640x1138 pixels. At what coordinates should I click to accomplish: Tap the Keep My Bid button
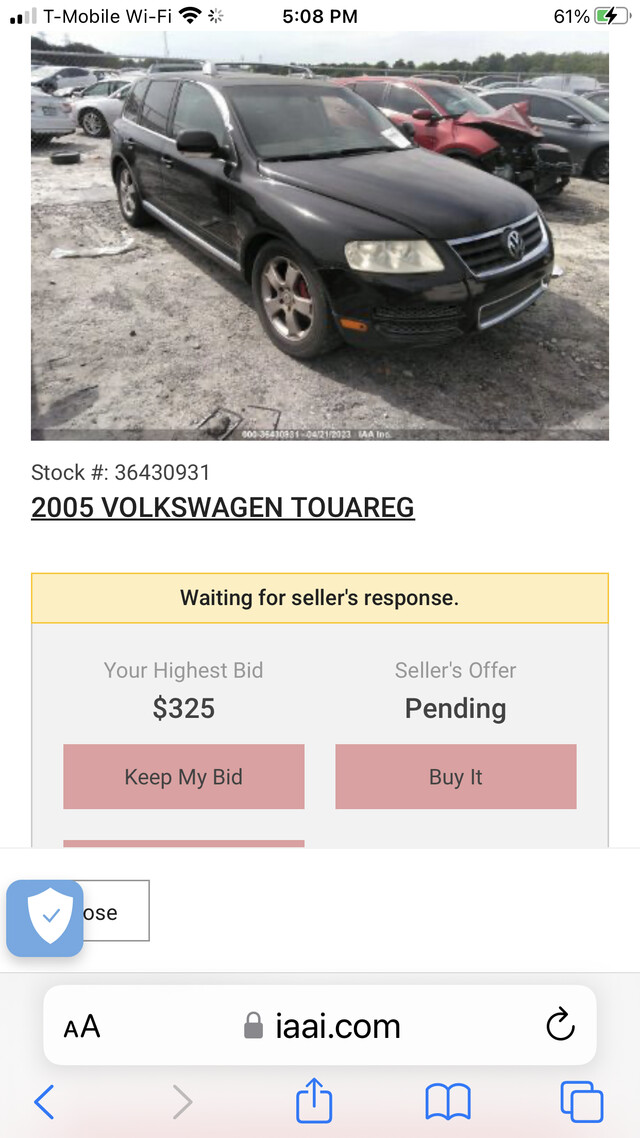pos(184,777)
